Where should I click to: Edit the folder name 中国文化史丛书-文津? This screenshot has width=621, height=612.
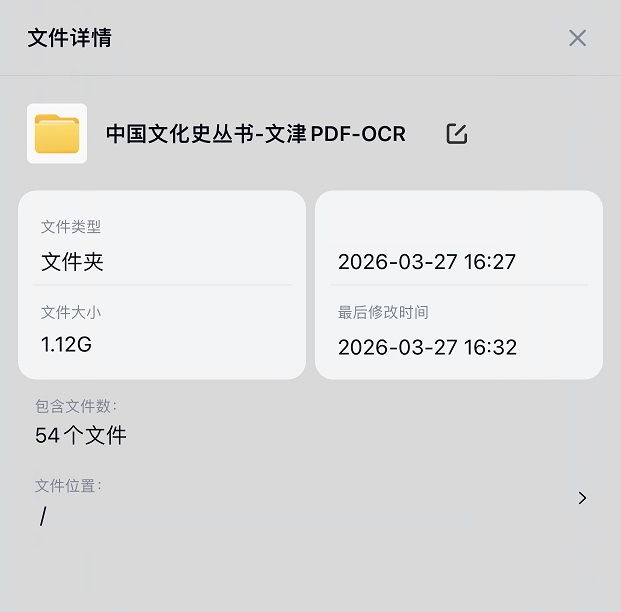456,134
